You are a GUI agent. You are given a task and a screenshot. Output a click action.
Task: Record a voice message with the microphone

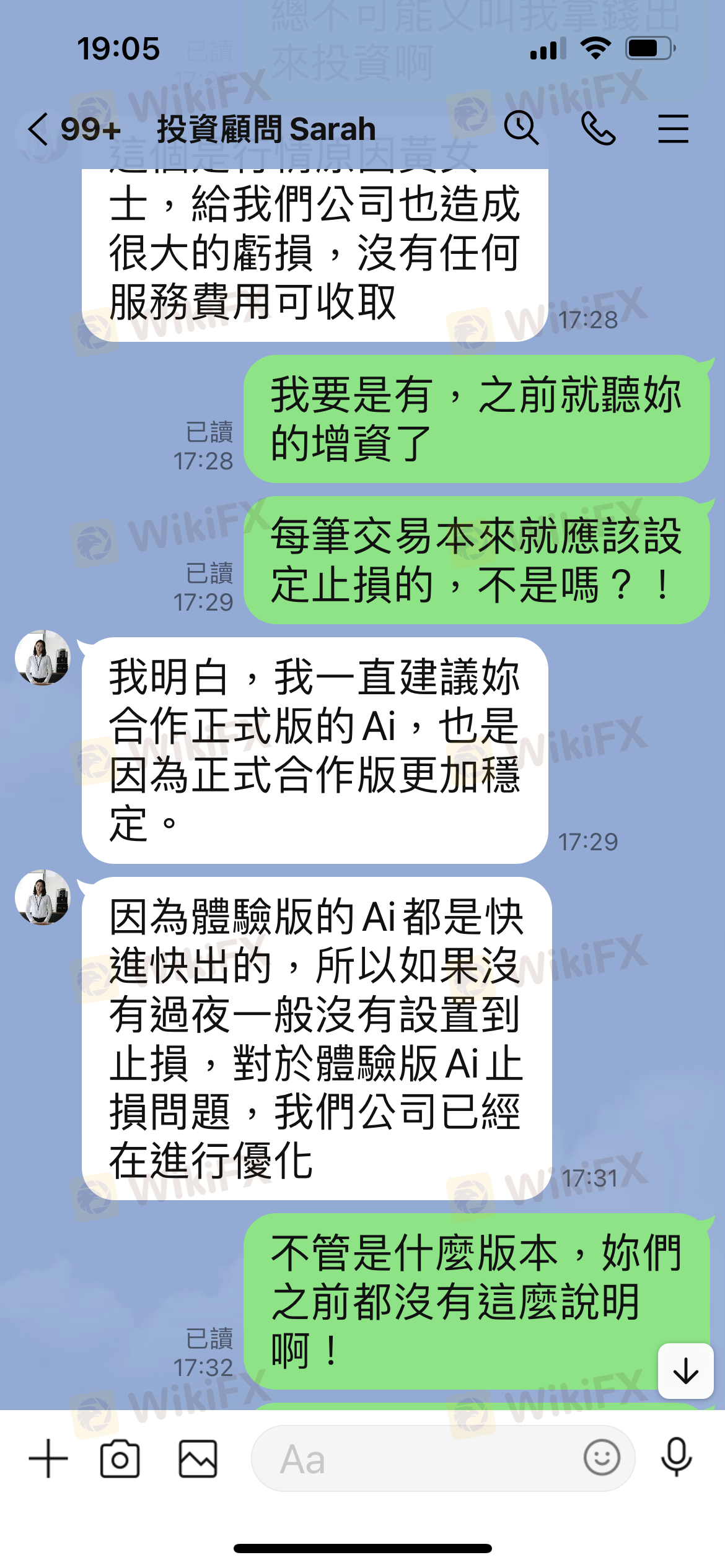(676, 1457)
